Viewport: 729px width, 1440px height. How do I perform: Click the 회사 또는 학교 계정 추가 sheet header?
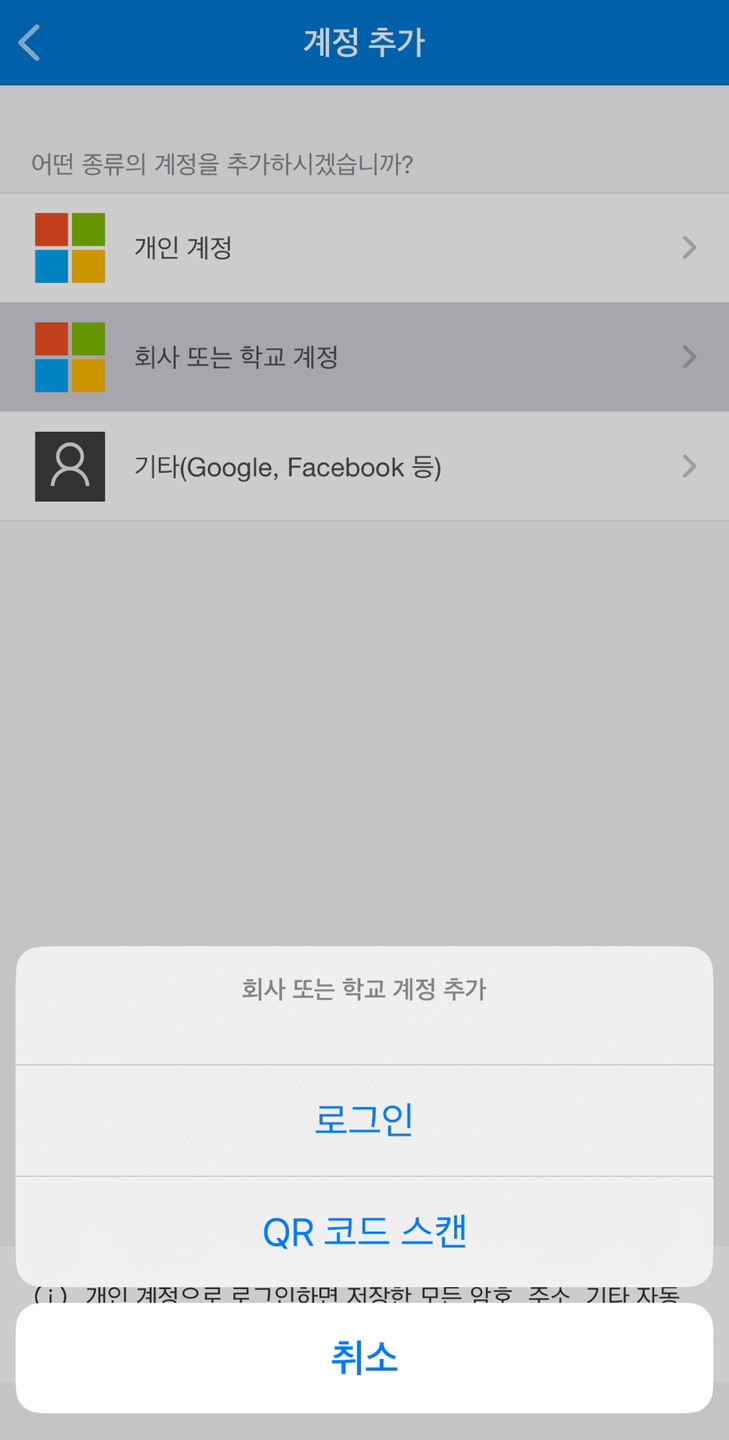[x=364, y=988]
